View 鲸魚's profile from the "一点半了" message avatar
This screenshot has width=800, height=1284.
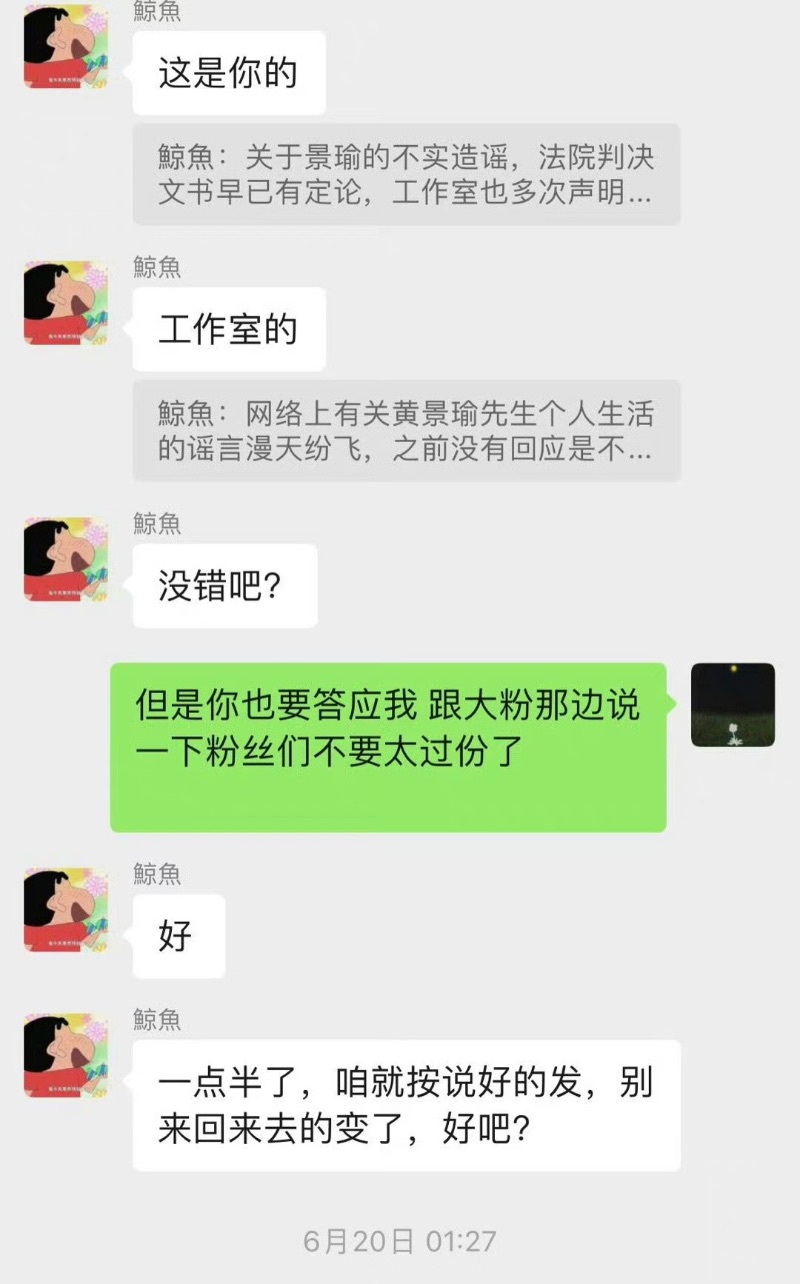pyautogui.click(x=66, y=1056)
